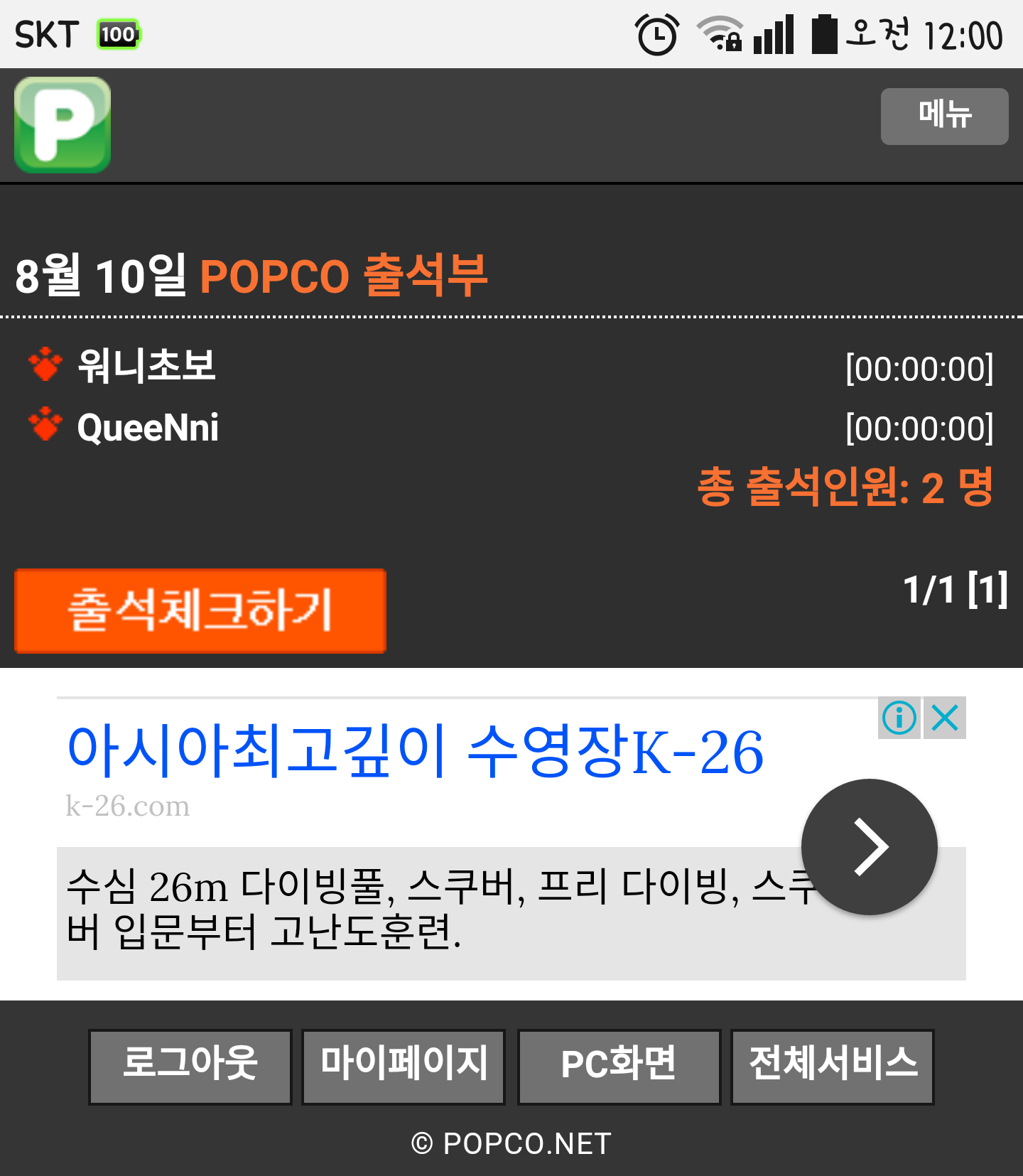Open the K-26 swimming pool ad arrow
The height and width of the screenshot is (1176, 1023).
tap(870, 847)
